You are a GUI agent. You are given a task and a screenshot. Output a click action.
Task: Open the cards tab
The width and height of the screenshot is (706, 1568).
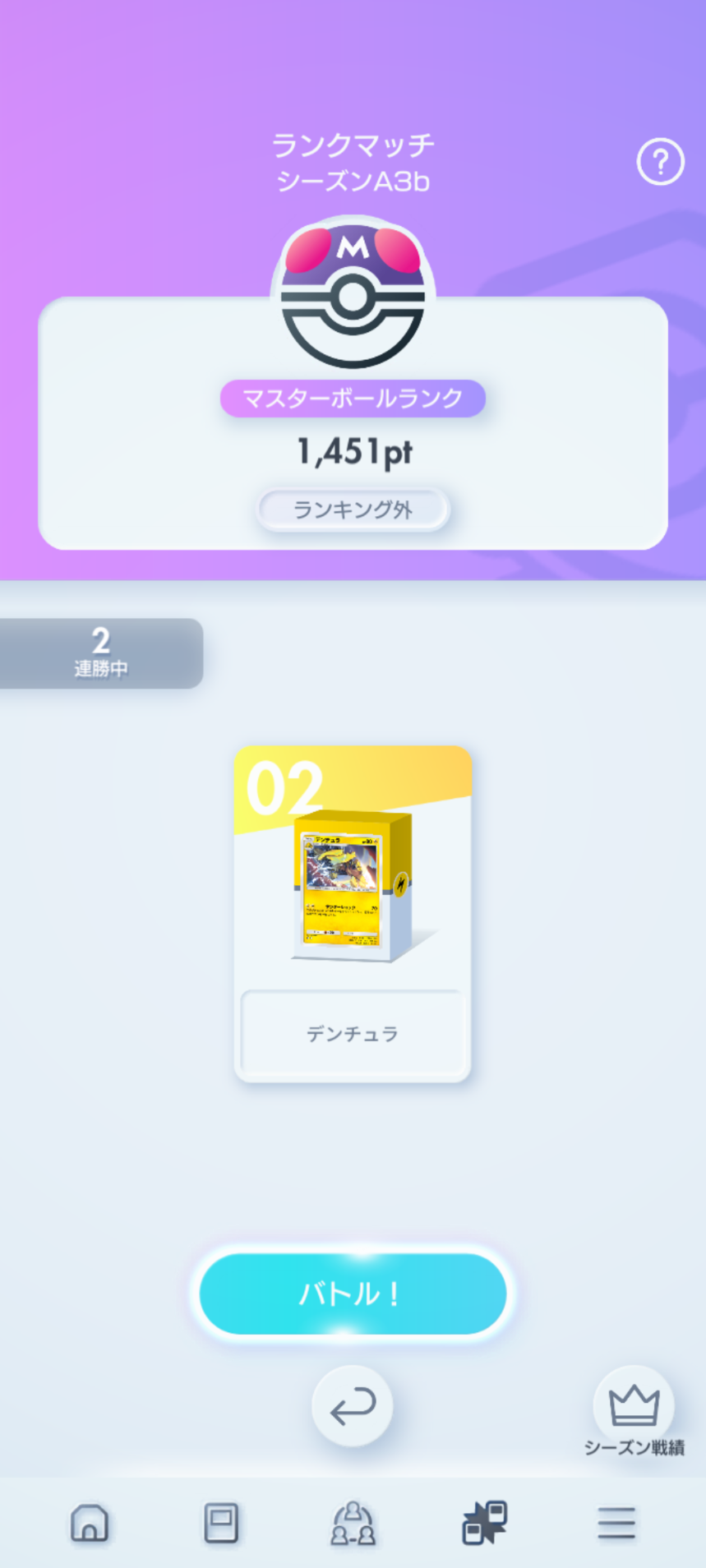[x=221, y=1523]
